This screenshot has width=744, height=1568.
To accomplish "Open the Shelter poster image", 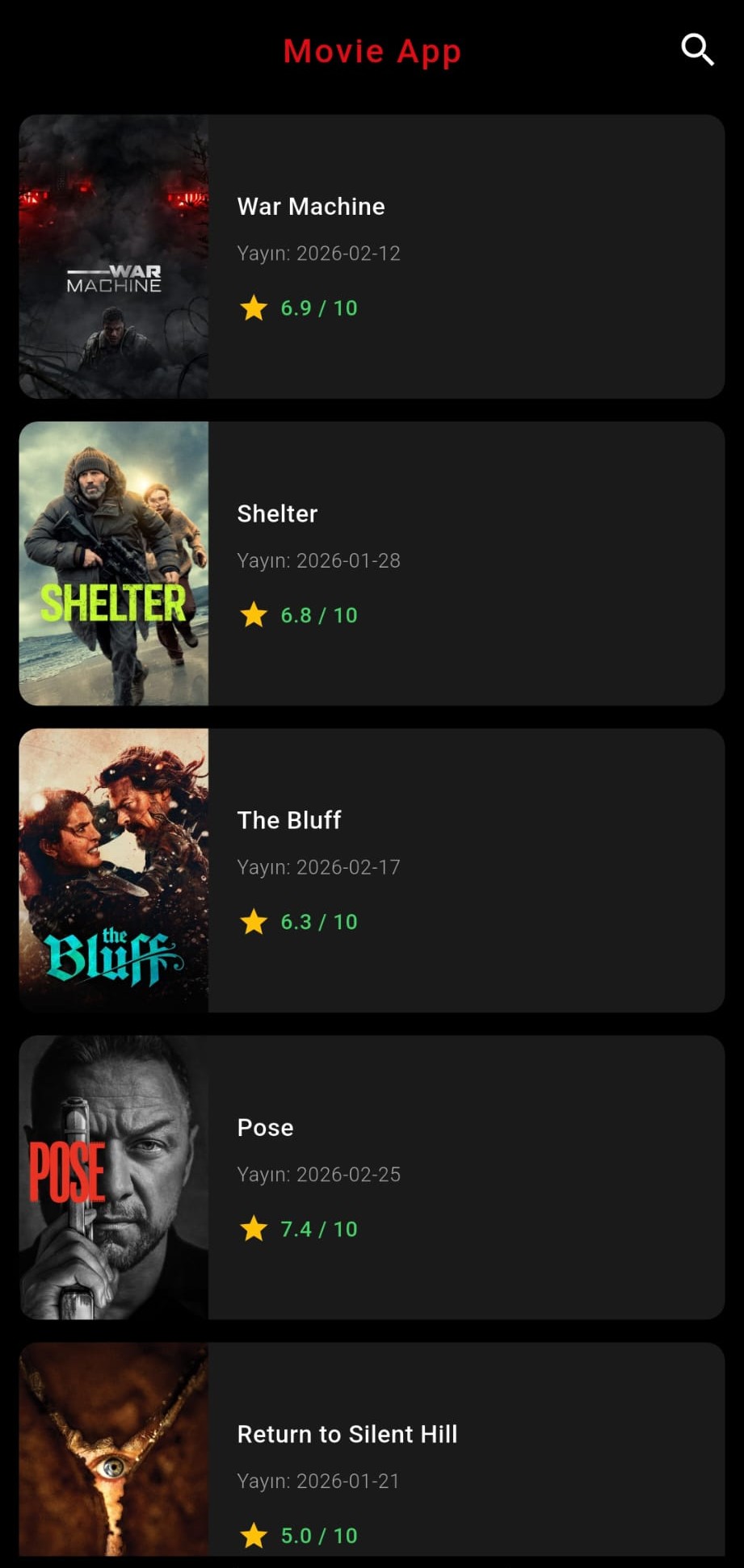I will coord(113,563).
